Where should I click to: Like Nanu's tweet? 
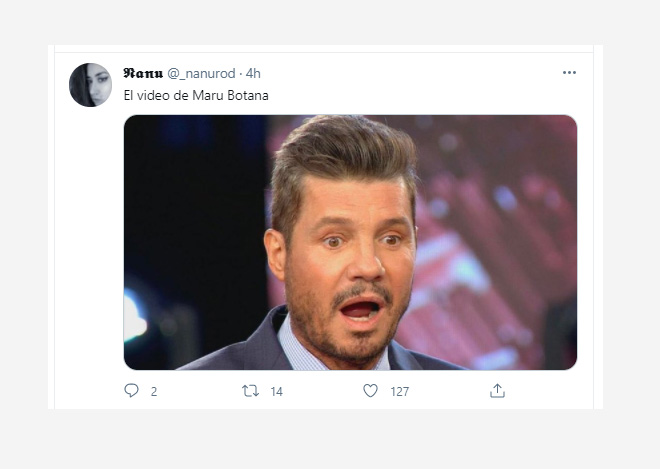click(371, 391)
